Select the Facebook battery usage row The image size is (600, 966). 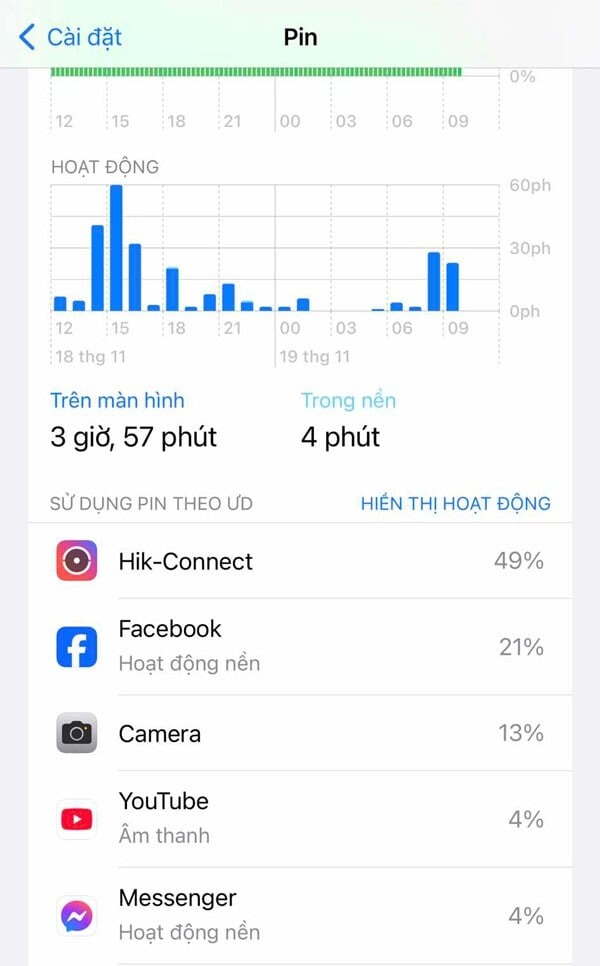pos(300,647)
